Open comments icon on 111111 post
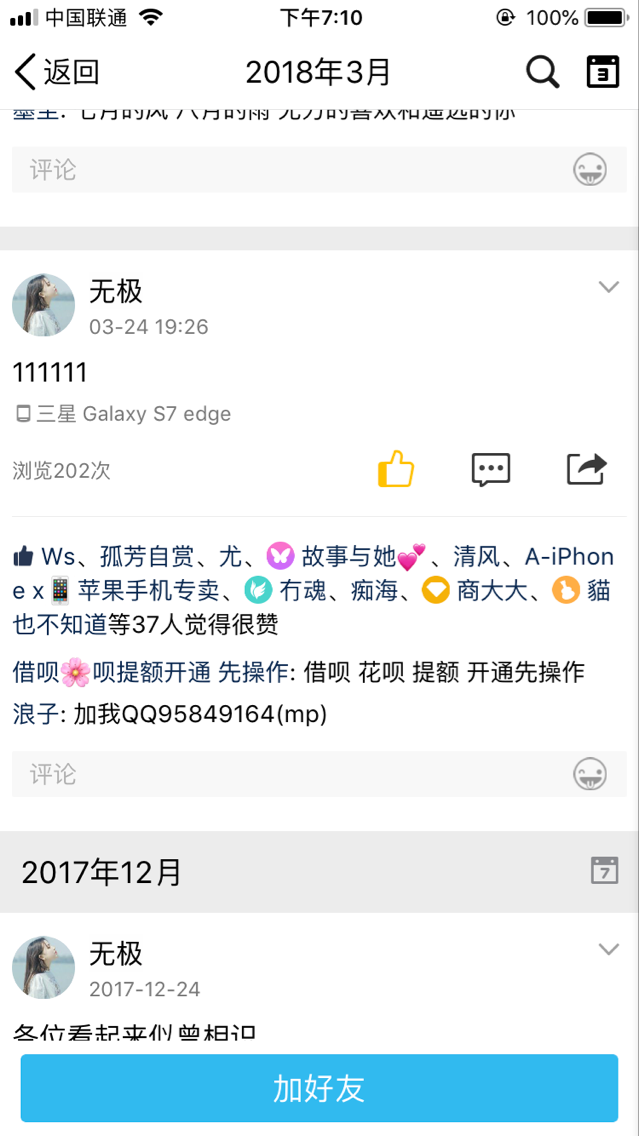Viewport: 639px width, 1136px height. click(x=490, y=469)
